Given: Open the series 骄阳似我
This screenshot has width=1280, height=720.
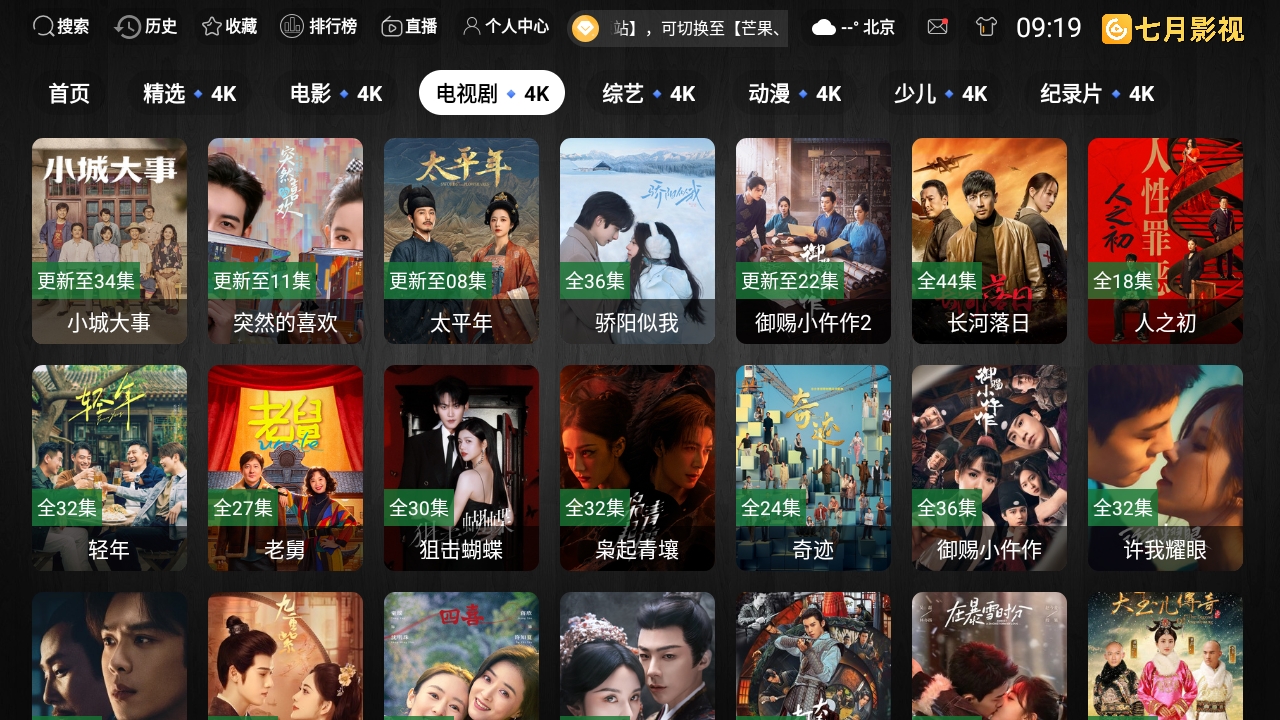Looking at the screenshot, I should point(637,241).
